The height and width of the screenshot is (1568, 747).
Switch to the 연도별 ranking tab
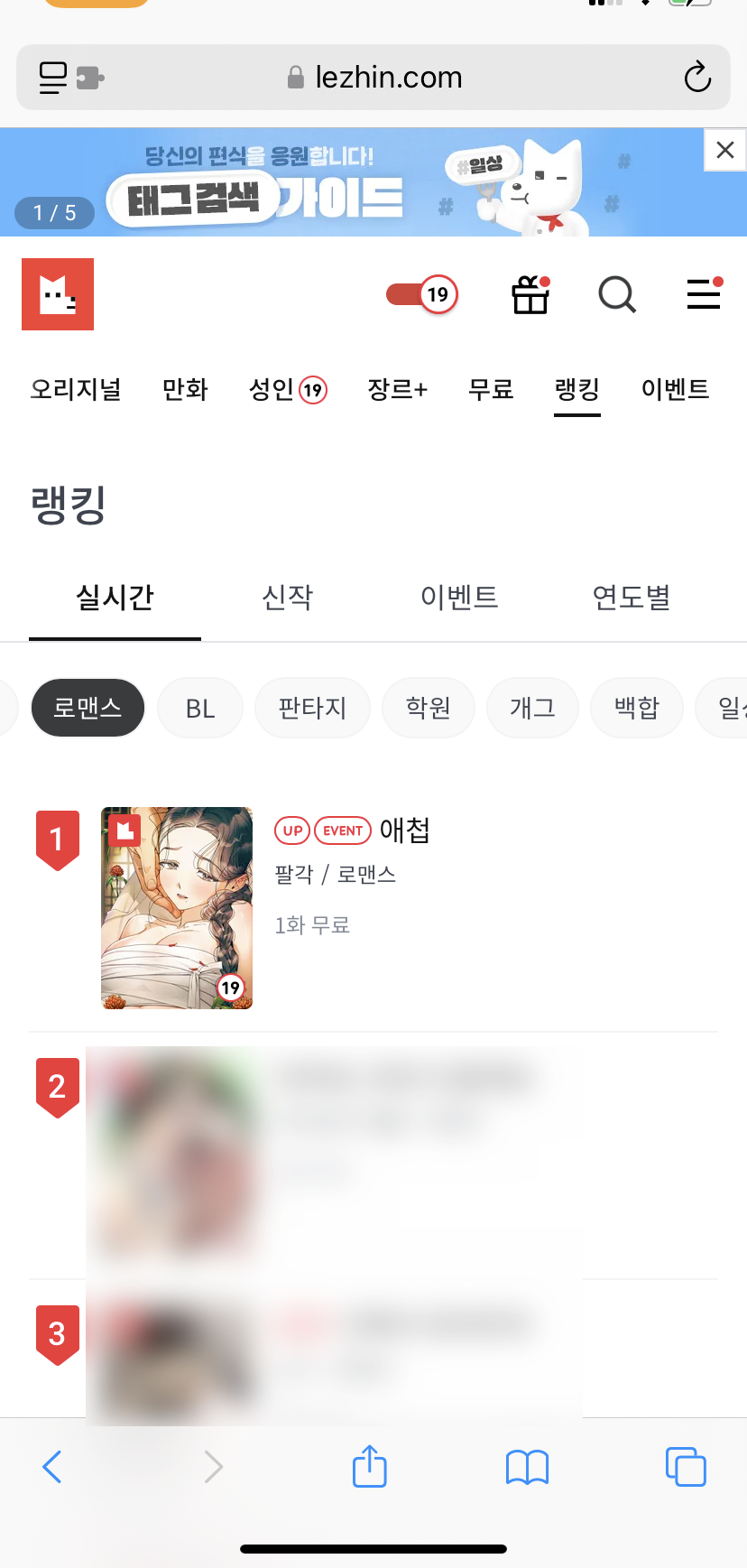(x=631, y=598)
